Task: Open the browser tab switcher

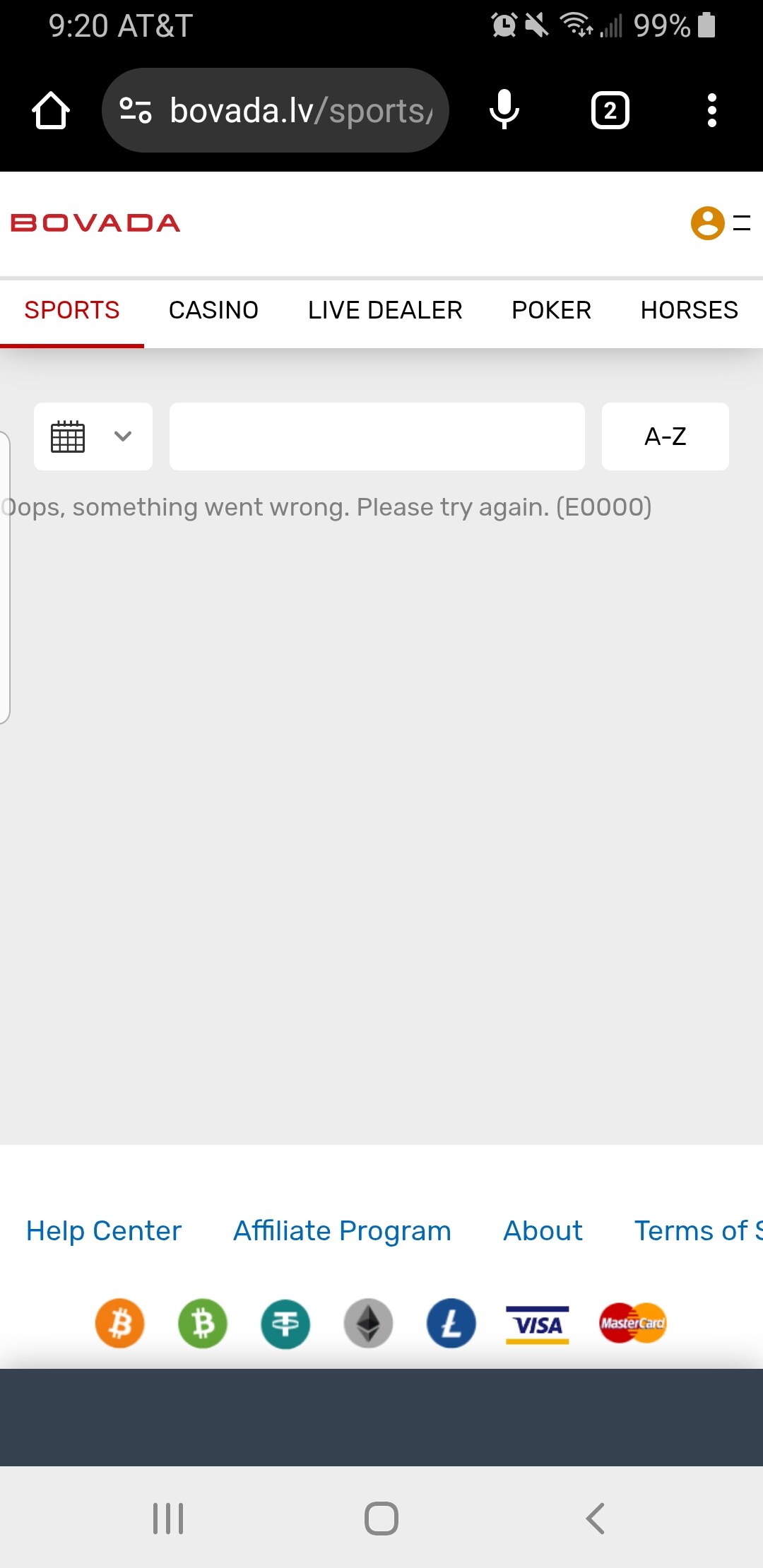Action: click(x=610, y=111)
